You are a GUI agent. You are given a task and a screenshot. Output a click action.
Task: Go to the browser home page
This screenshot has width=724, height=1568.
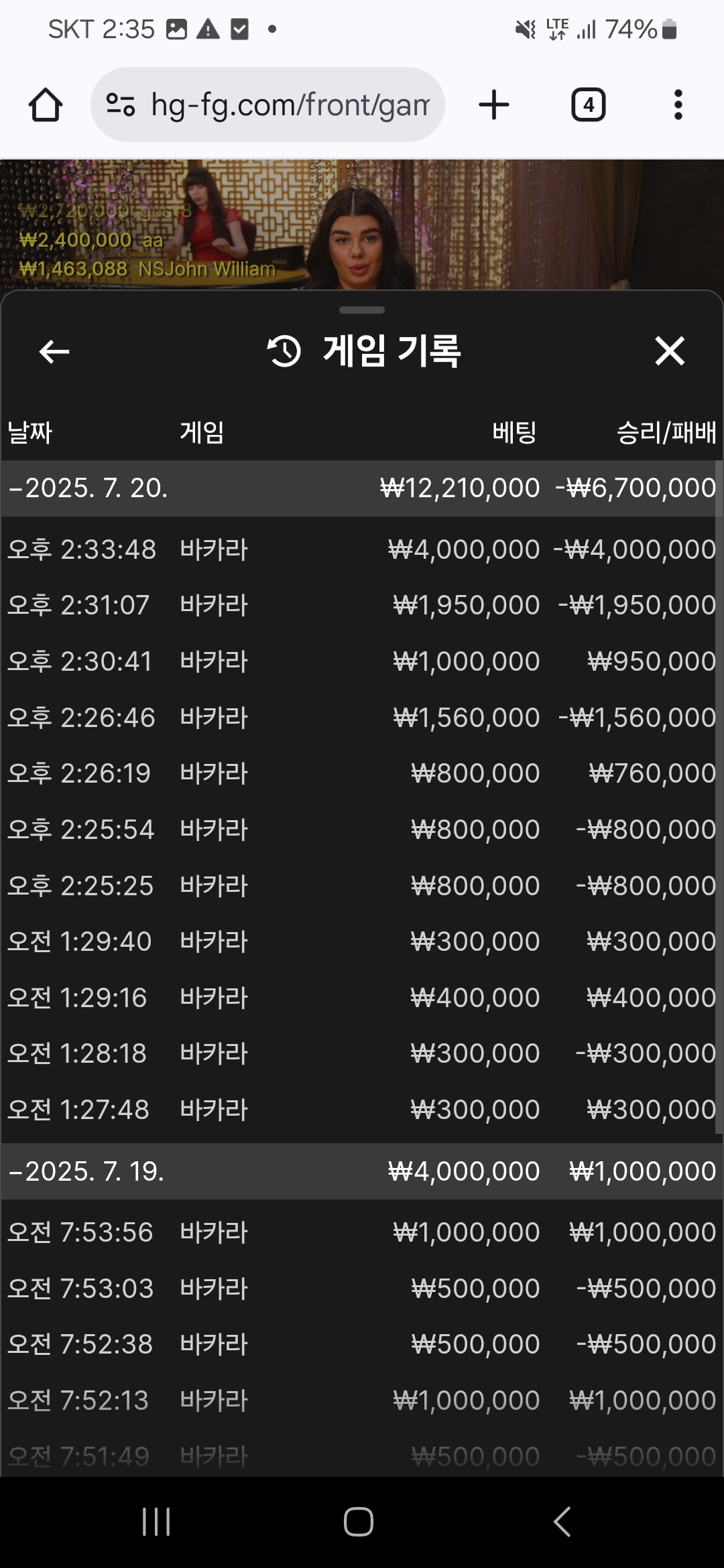coord(46,105)
